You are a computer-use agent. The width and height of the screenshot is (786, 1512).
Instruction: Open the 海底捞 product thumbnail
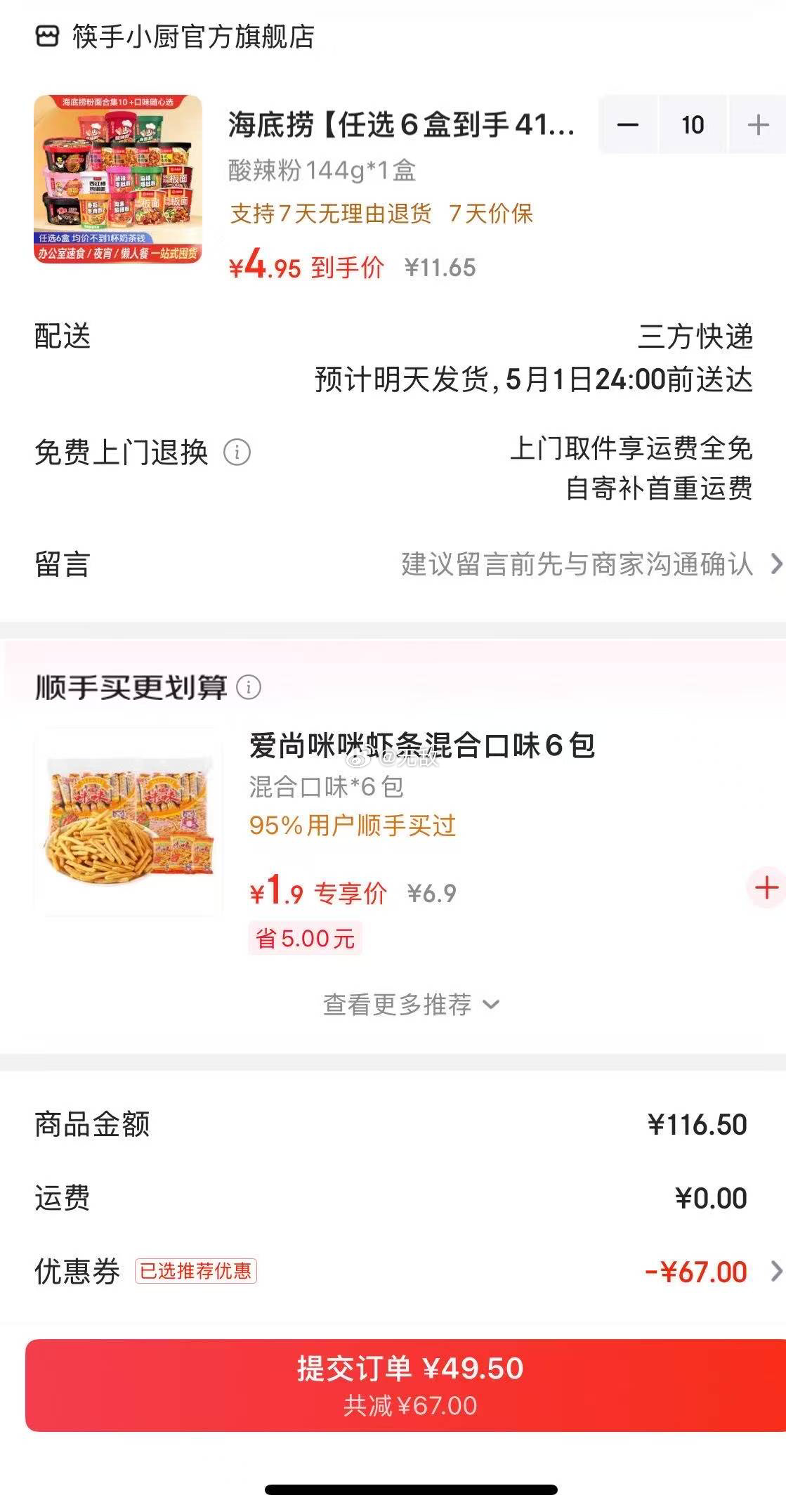coord(118,179)
